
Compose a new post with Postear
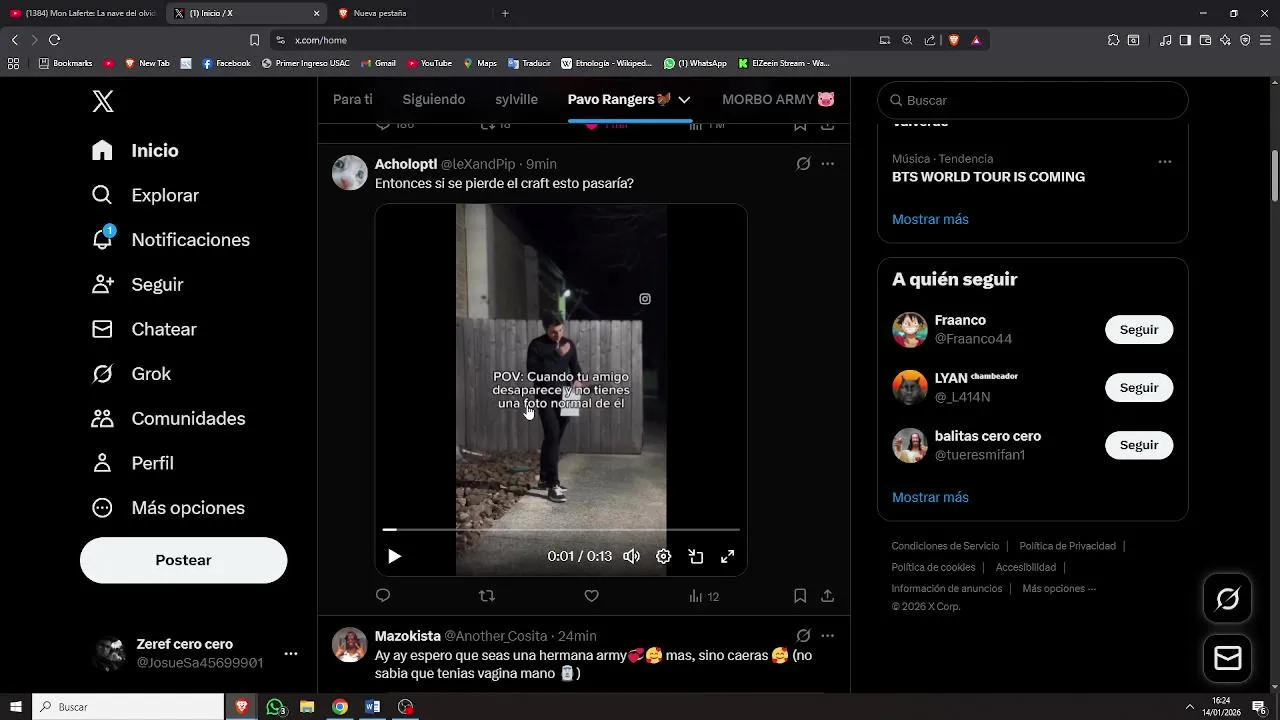point(184,560)
